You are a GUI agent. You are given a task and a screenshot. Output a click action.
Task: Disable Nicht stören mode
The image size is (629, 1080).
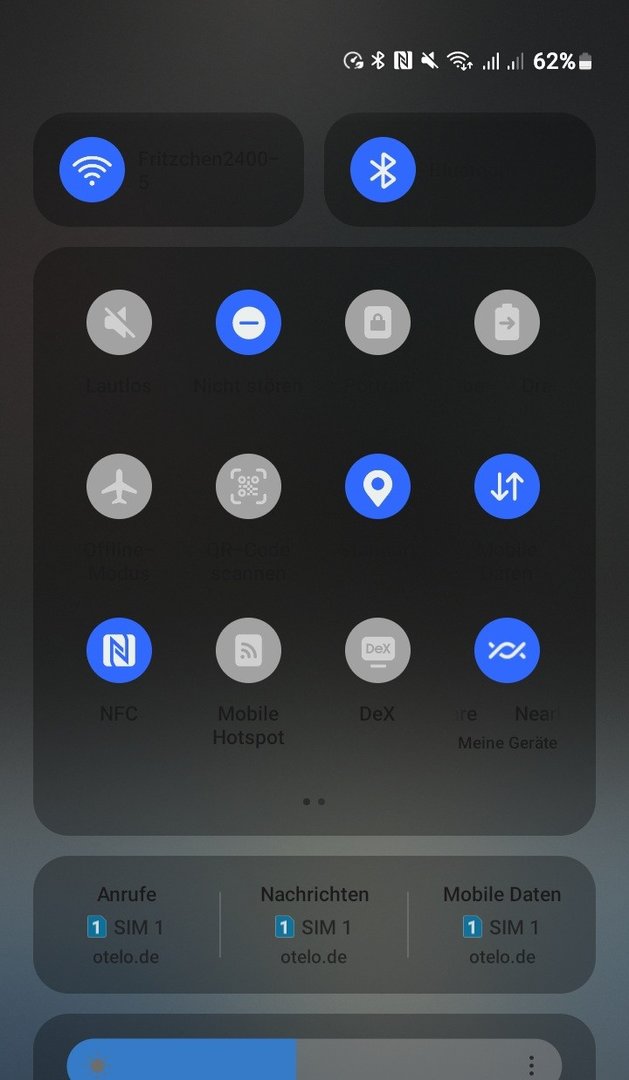(248, 323)
